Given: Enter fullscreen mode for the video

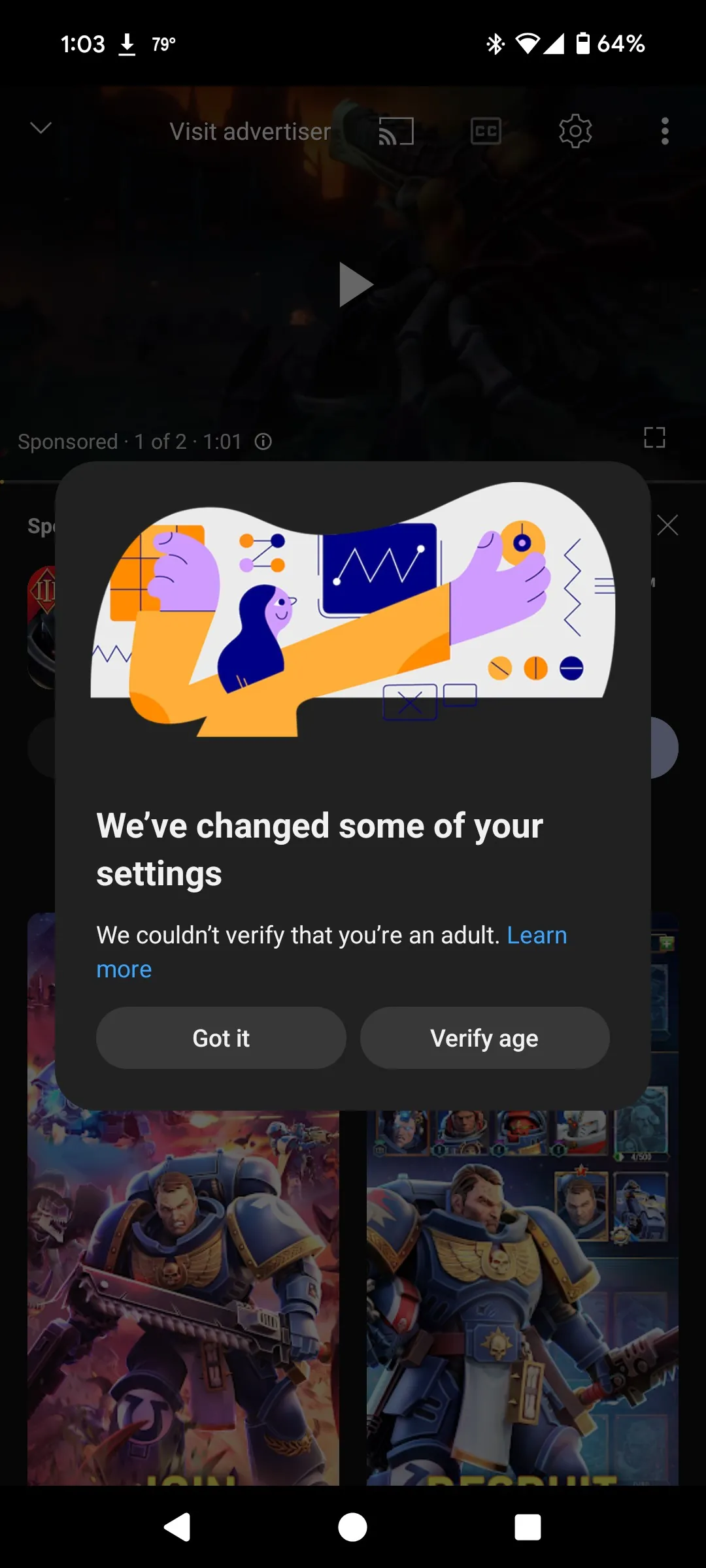Looking at the screenshot, I should click(654, 436).
